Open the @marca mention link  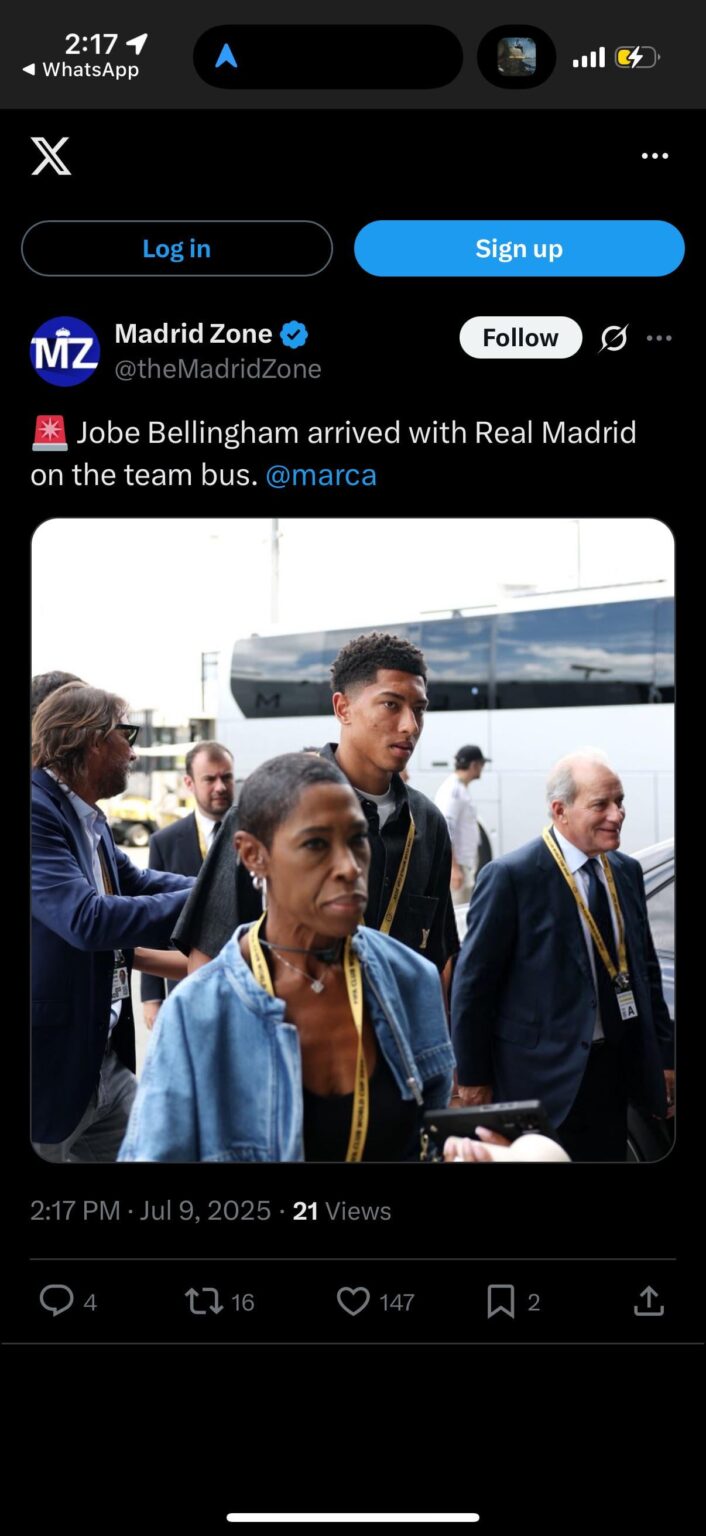(x=321, y=475)
